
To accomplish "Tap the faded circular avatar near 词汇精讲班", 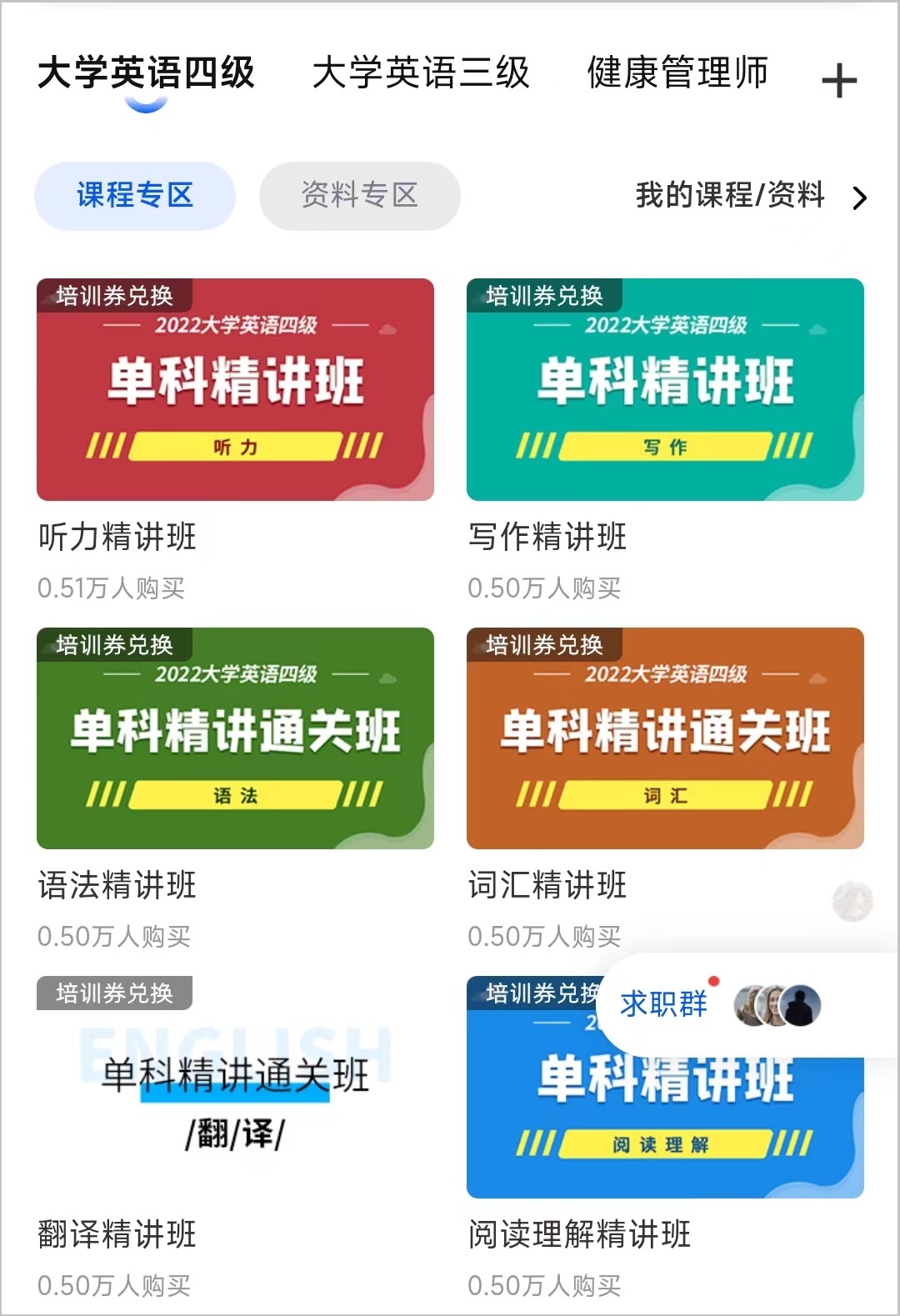I will pos(852,901).
